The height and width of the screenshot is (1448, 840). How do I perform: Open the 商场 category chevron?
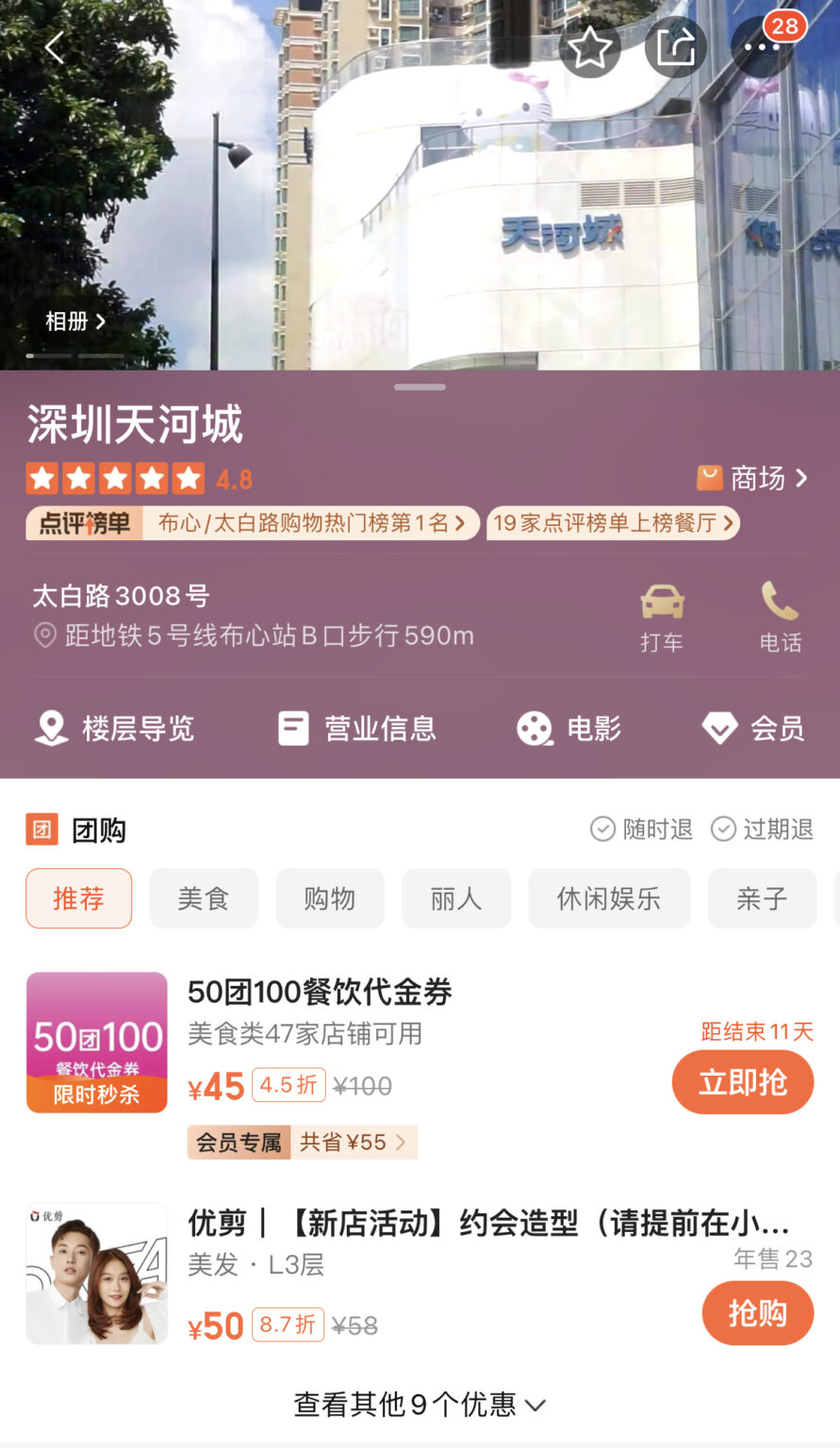[x=754, y=479]
